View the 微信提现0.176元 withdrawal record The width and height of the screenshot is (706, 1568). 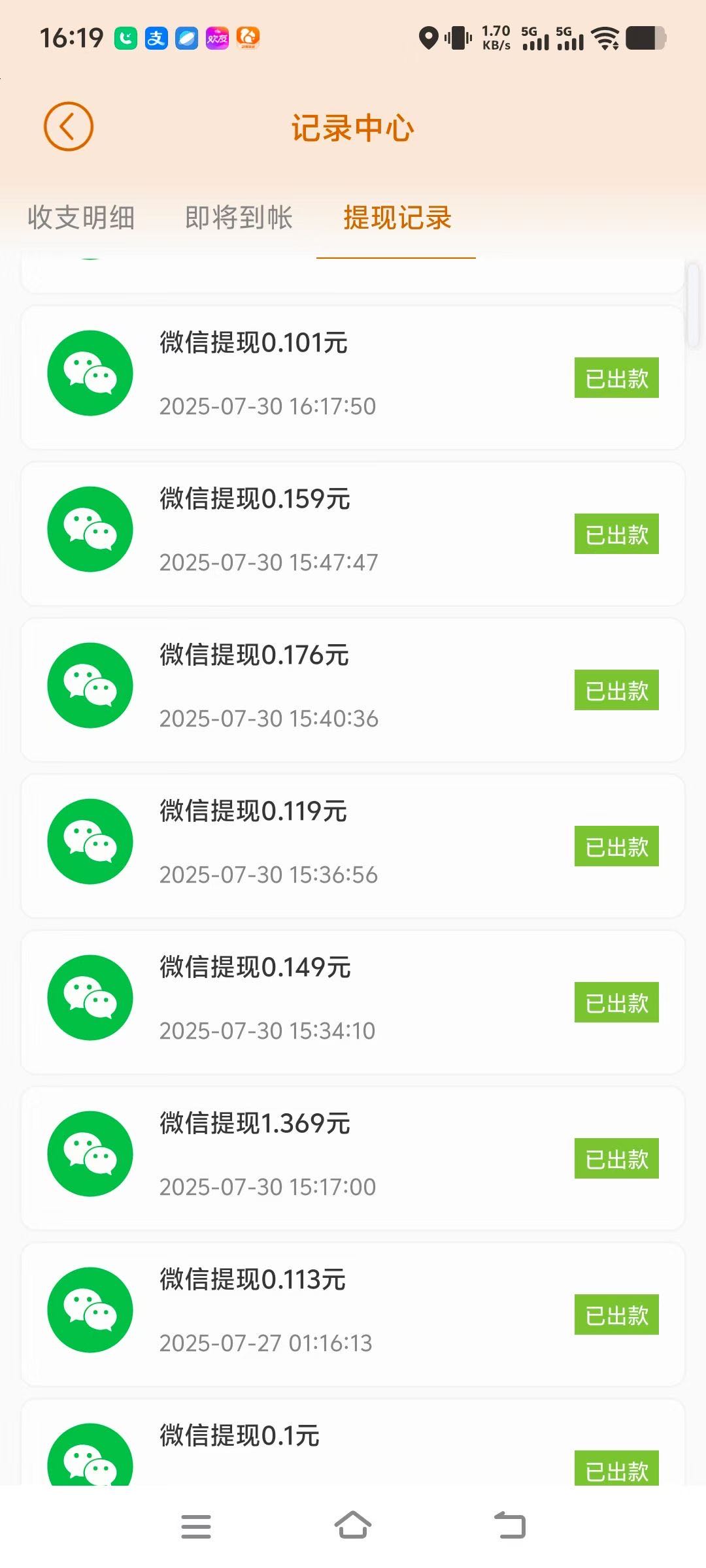pyautogui.click(x=353, y=690)
